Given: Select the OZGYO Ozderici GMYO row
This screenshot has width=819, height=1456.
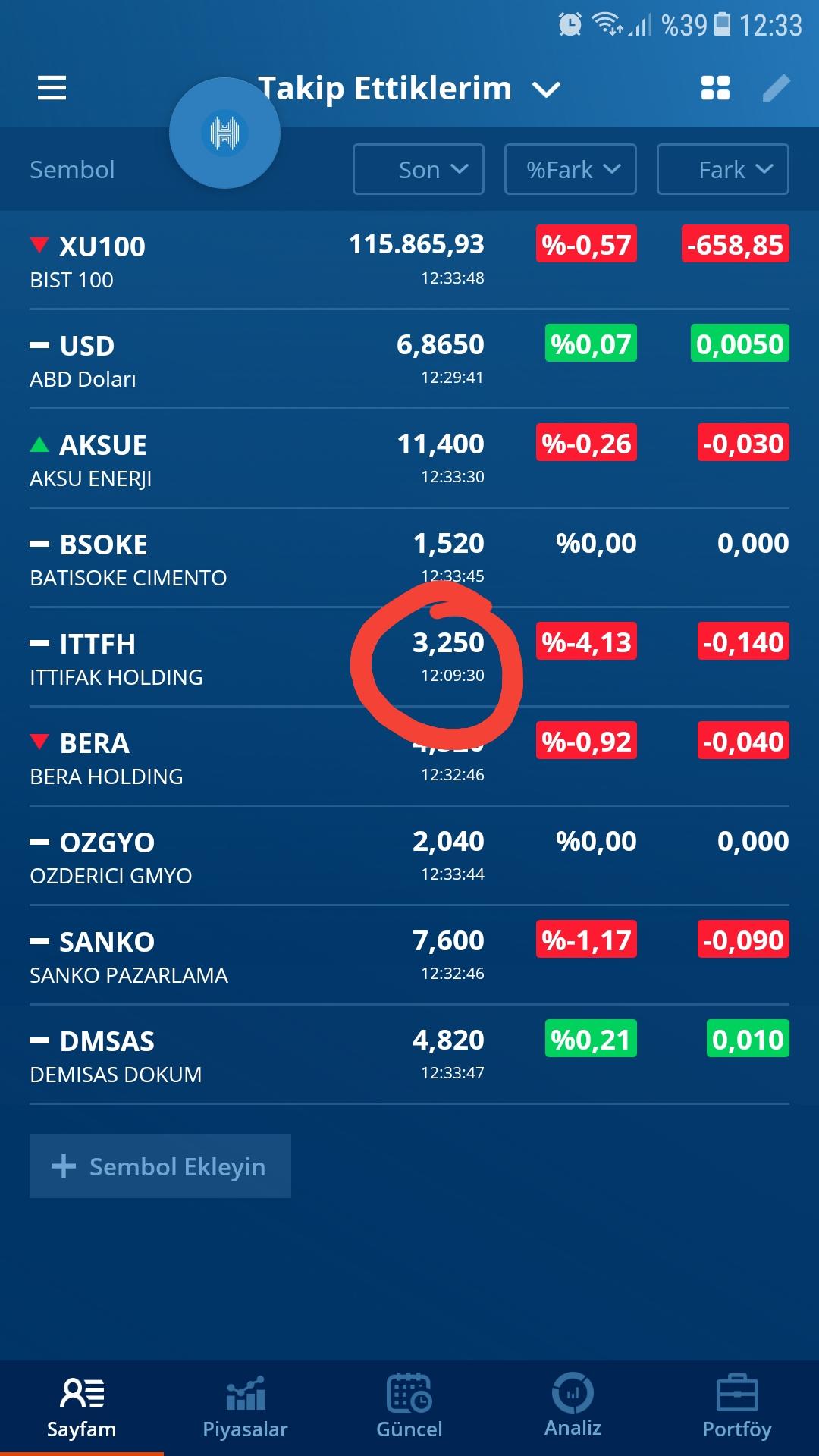Looking at the screenshot, I should point(409,856).
